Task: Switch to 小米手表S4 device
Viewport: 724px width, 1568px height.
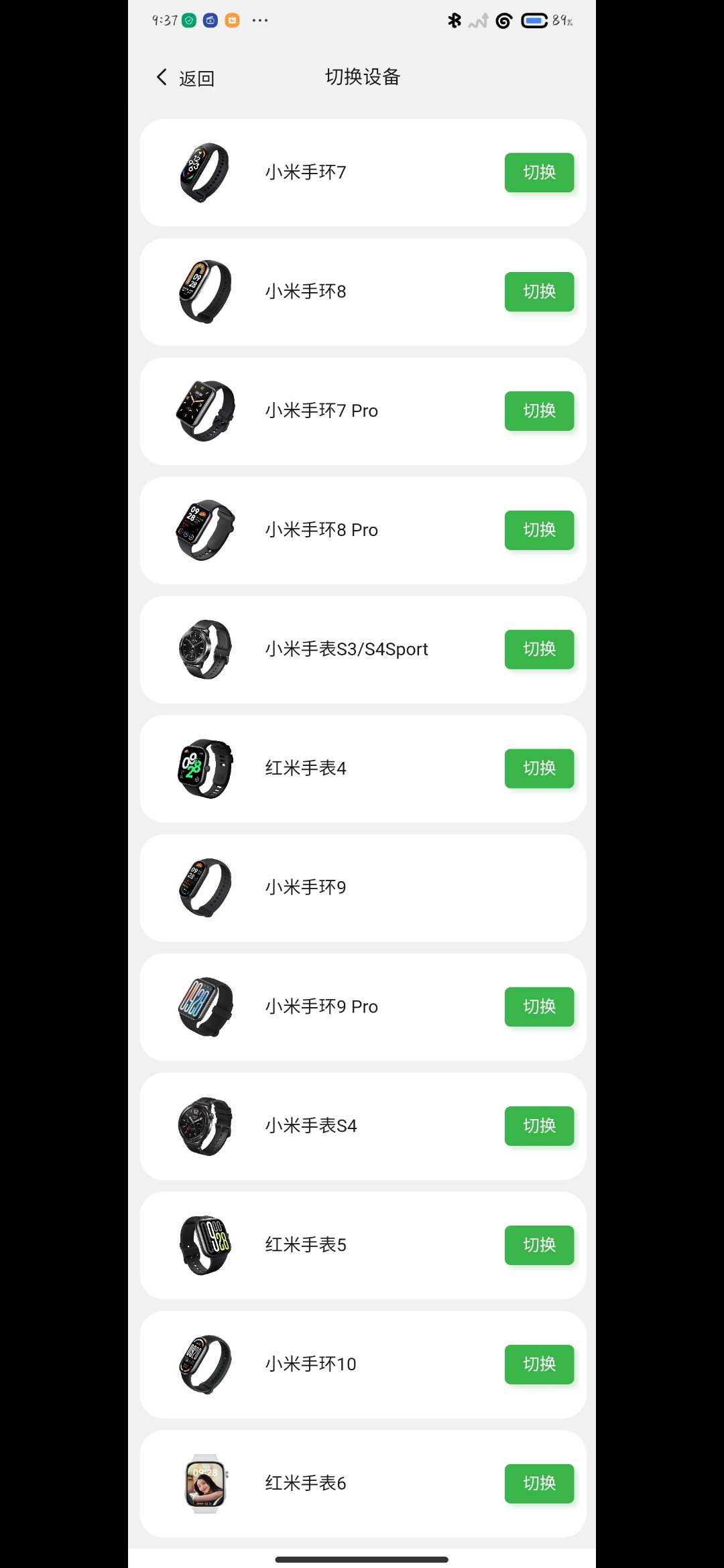Action: pyautogui.click(x=539, y=1126)
